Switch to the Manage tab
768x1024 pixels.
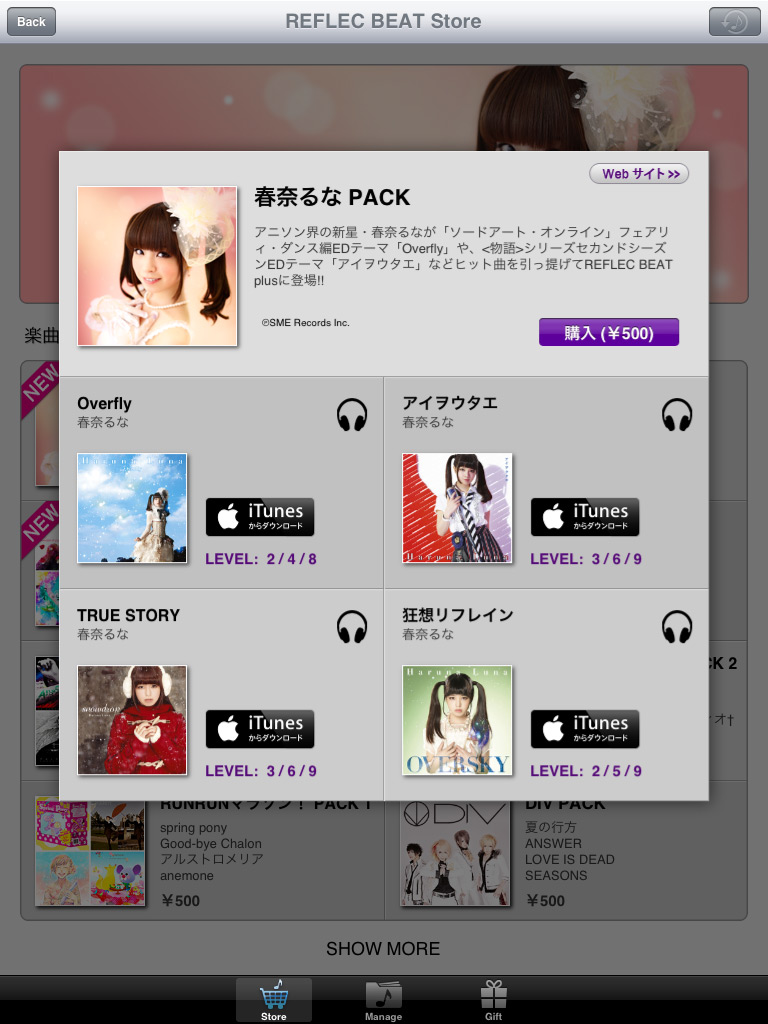click(x=383, y=1000)
